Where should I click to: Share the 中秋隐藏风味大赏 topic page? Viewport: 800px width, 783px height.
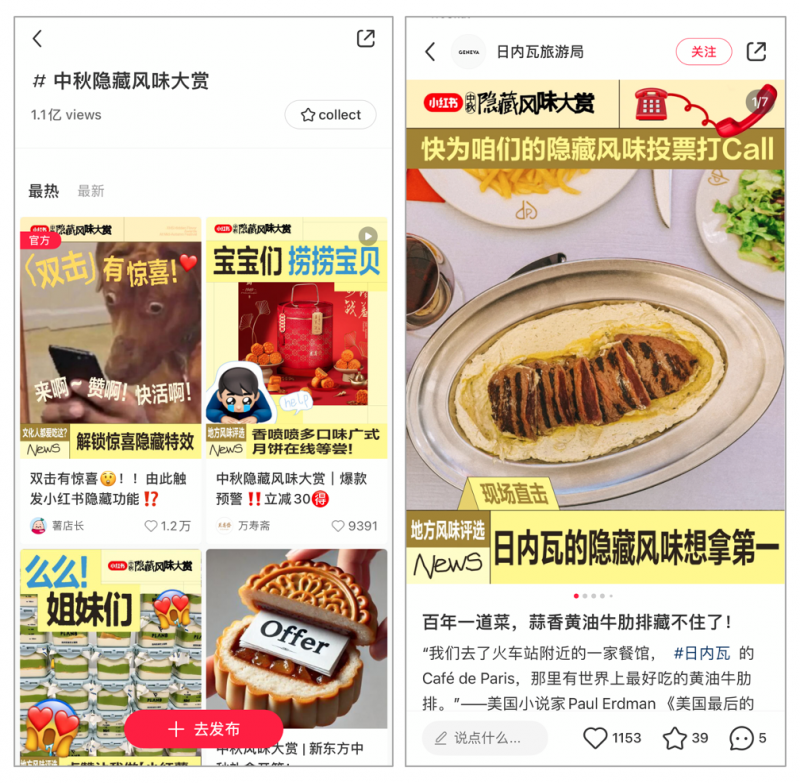coord(366,39)
